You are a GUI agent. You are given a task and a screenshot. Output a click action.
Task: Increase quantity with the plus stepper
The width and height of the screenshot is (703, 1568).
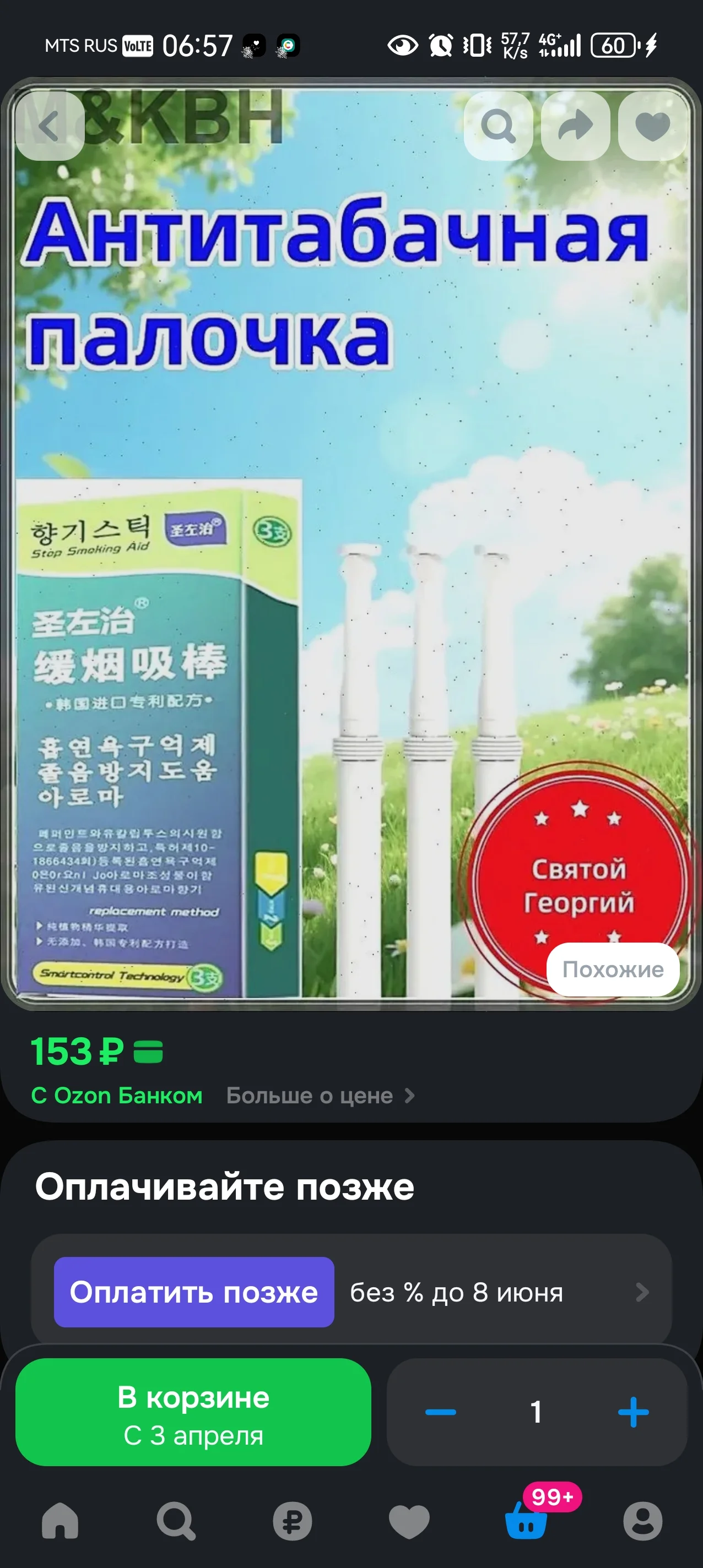pyautogui.click(x=634, y=1413)
